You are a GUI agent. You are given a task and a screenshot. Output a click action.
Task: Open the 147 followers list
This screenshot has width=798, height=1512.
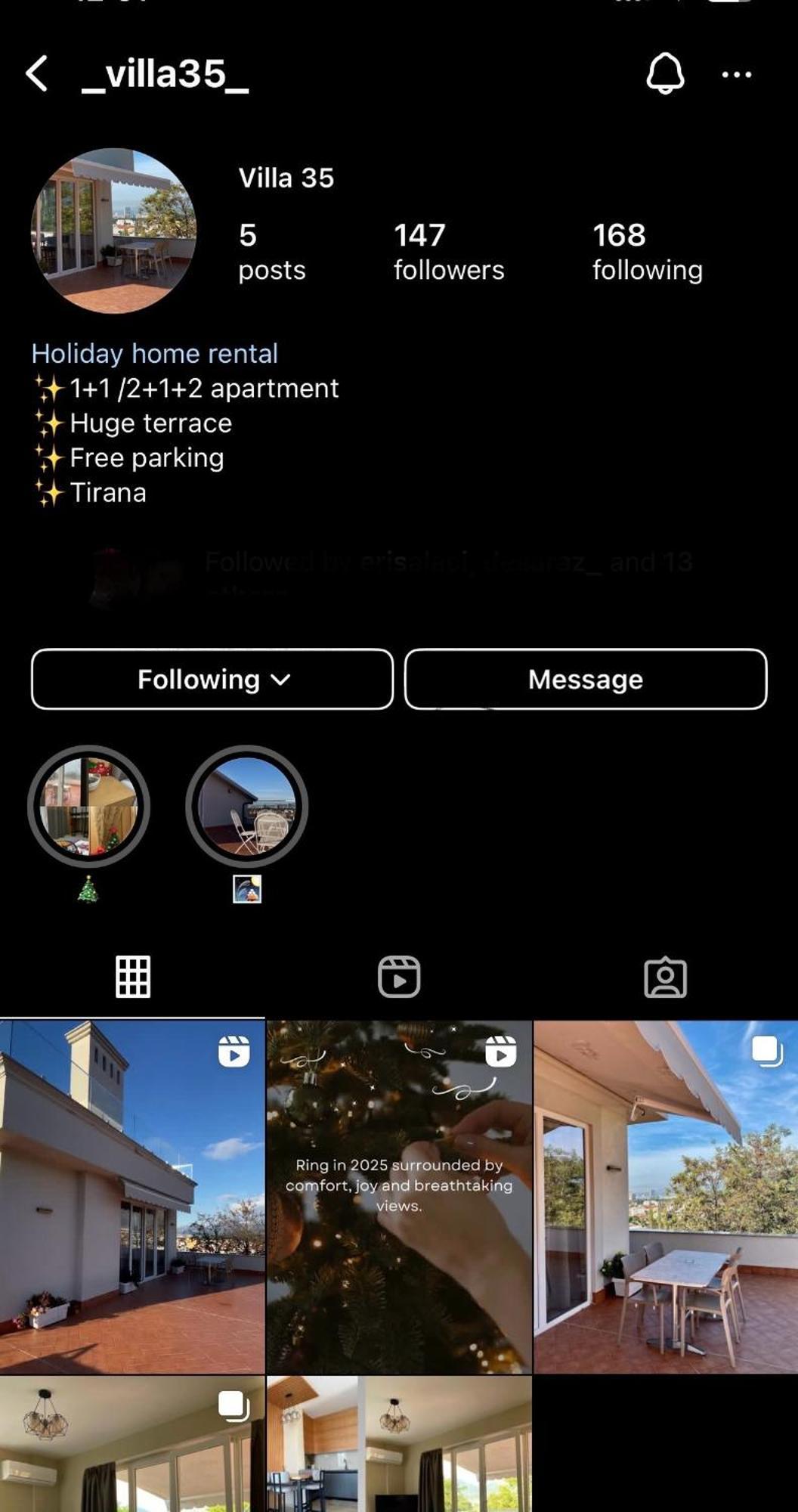[x=448, y=252]
